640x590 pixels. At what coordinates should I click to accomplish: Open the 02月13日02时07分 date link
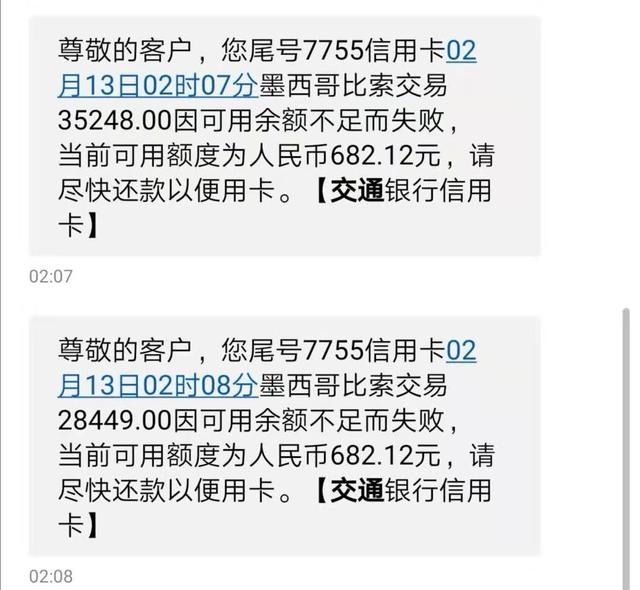click(x=159, y=85)
